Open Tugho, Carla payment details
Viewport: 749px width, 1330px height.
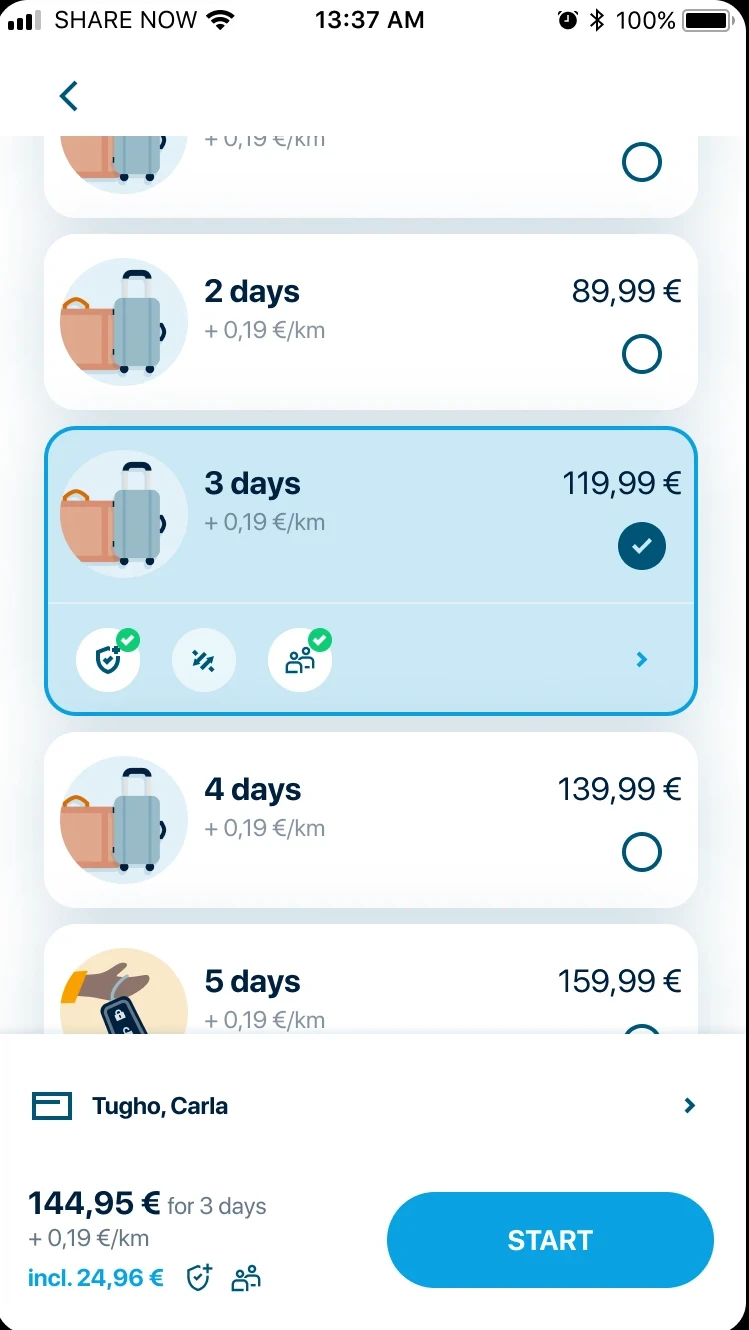point(160,1105)
